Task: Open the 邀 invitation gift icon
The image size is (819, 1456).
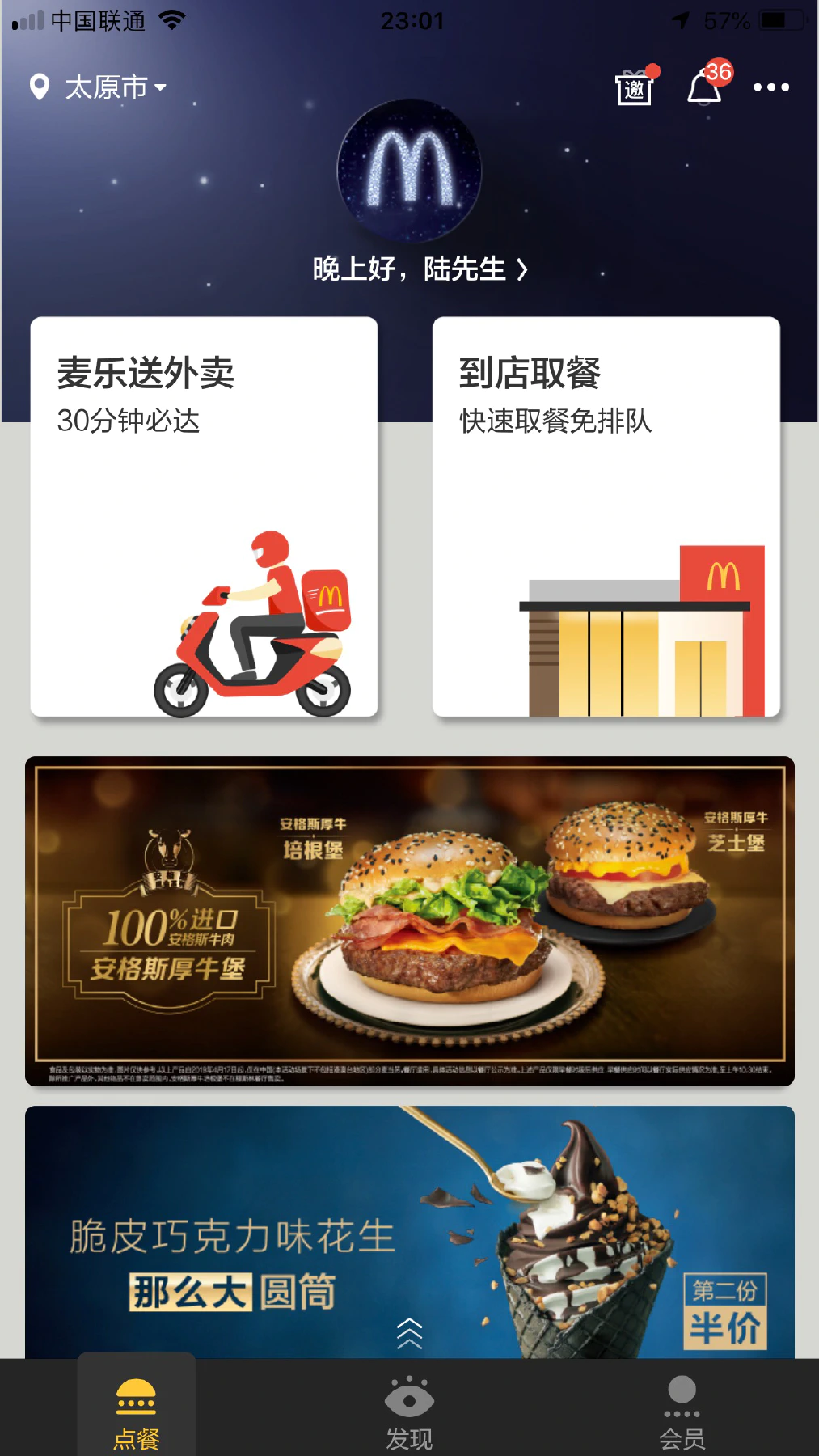Action: (x=635, y=87)
